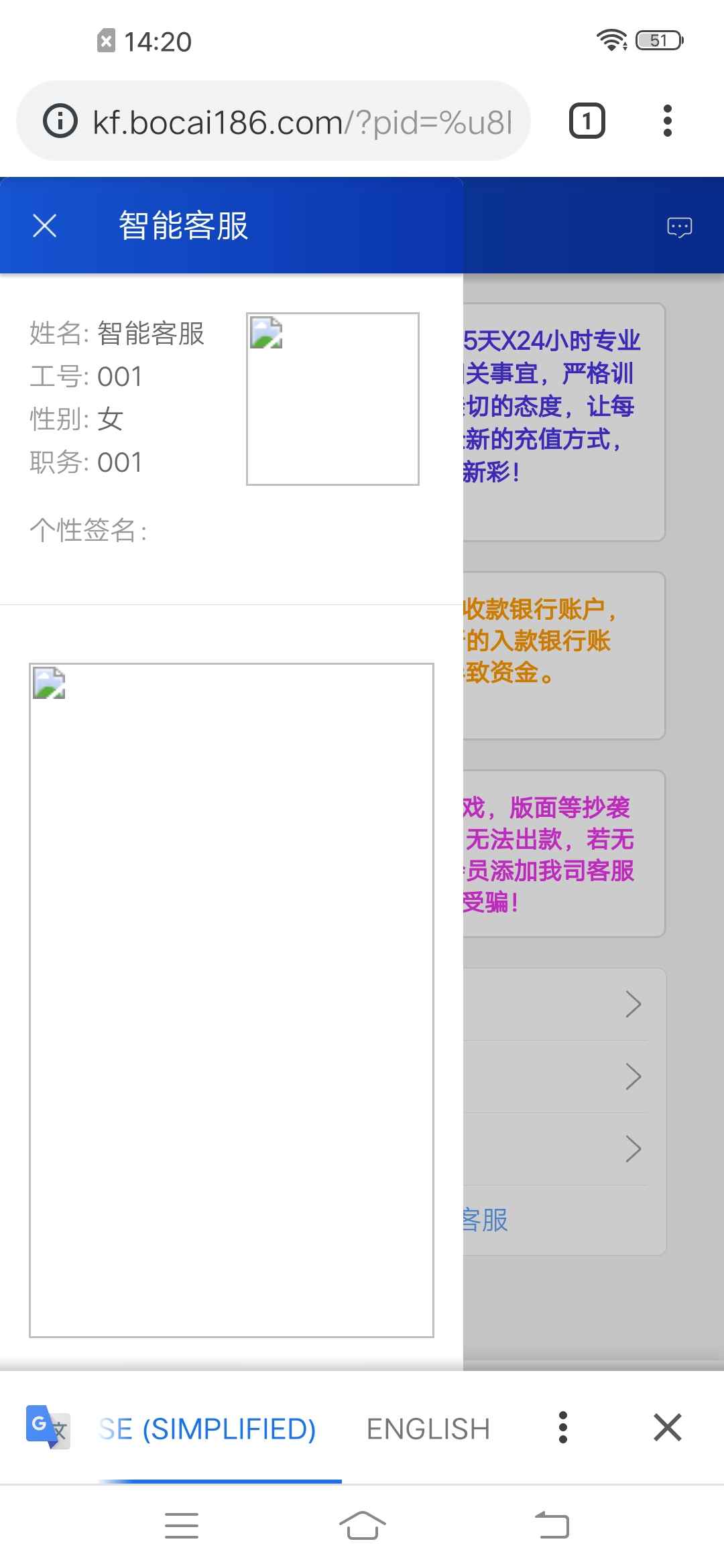Image resolution: width=724 pixels, height=1568 pixels.
Task: Select Chinese (Simplified) language tab
Action: click(x=208, y=1429)
